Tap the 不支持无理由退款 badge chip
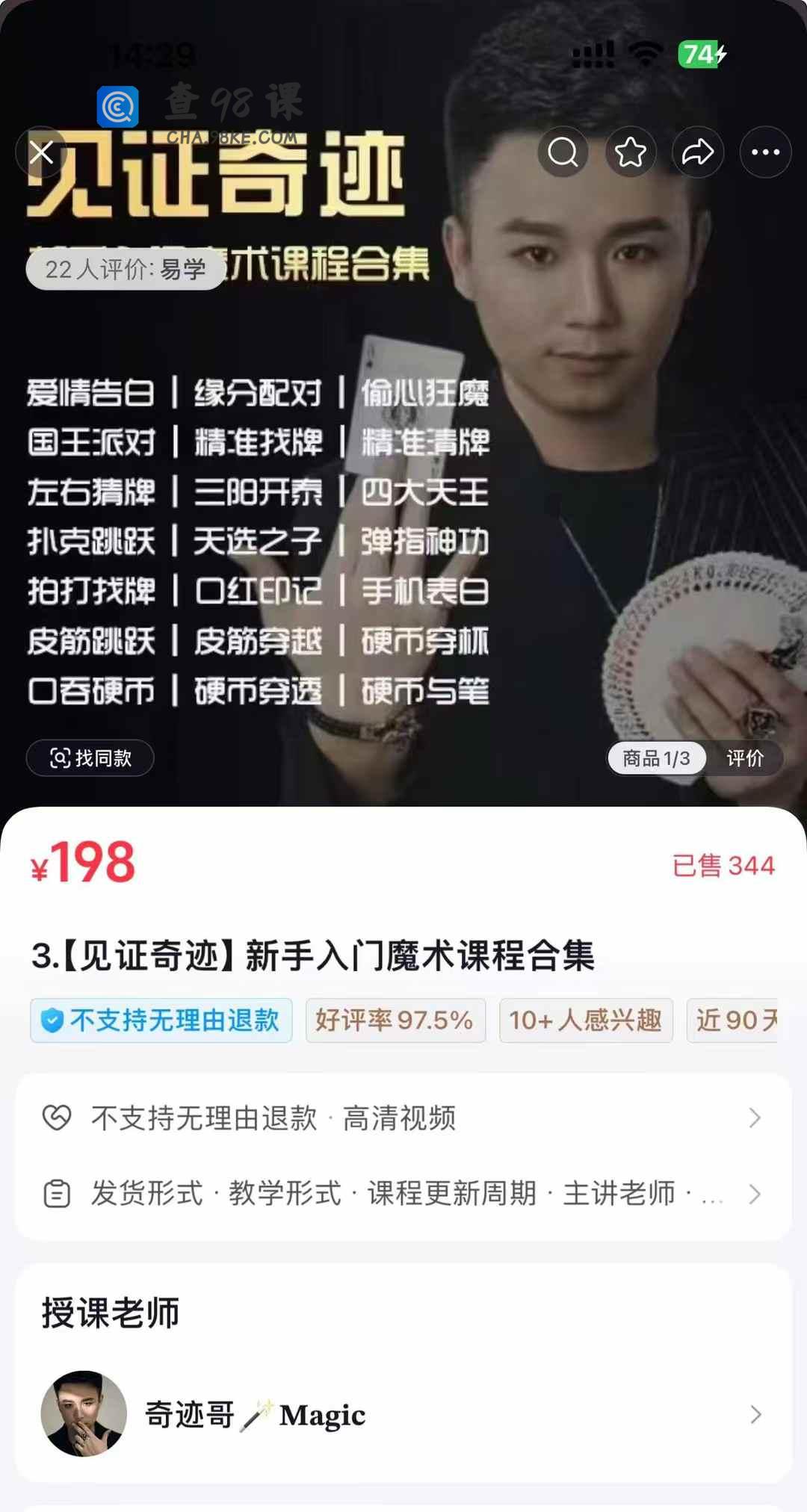 161,1020
